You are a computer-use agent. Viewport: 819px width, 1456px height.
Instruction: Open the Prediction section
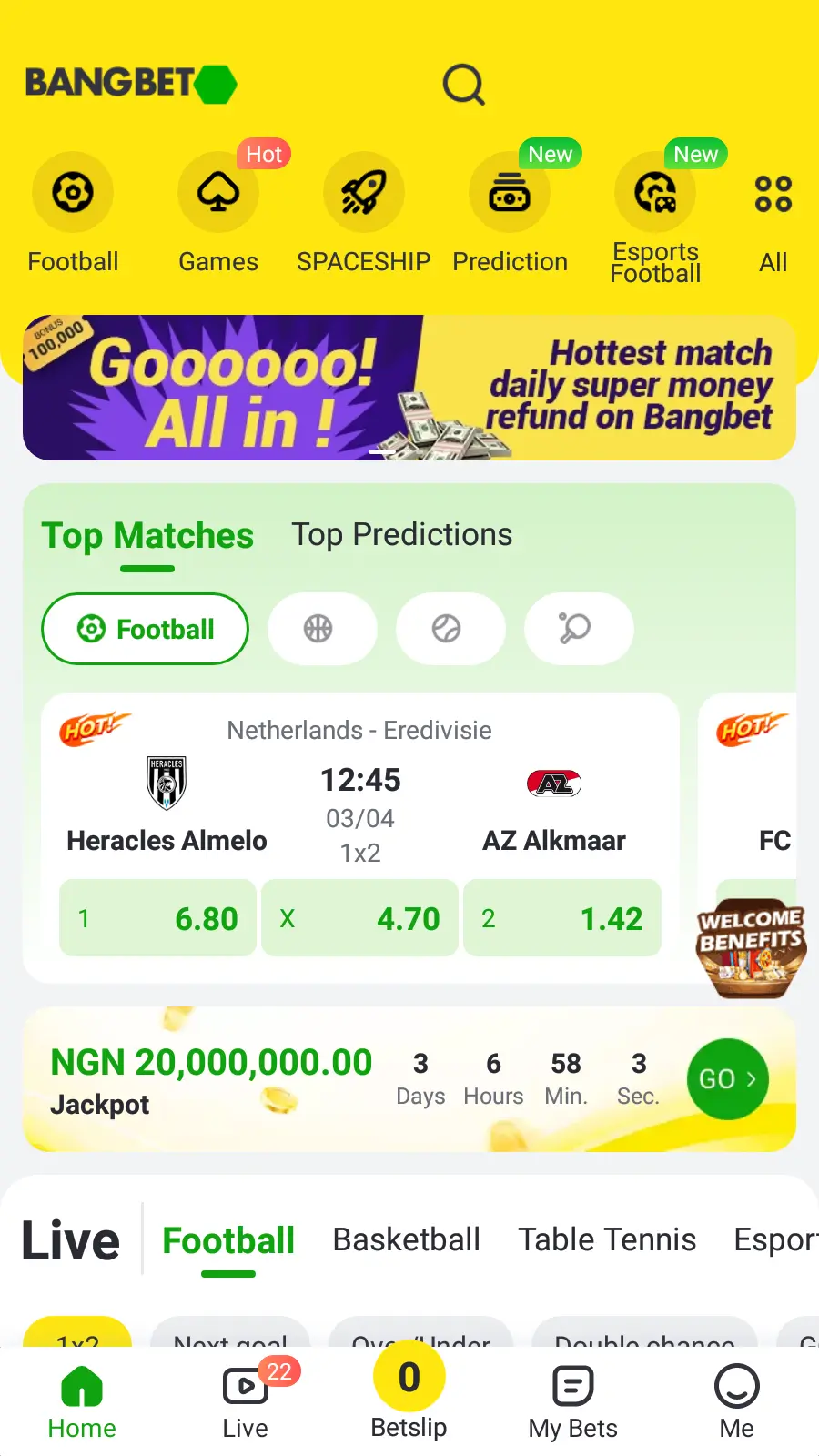[510, 194]
